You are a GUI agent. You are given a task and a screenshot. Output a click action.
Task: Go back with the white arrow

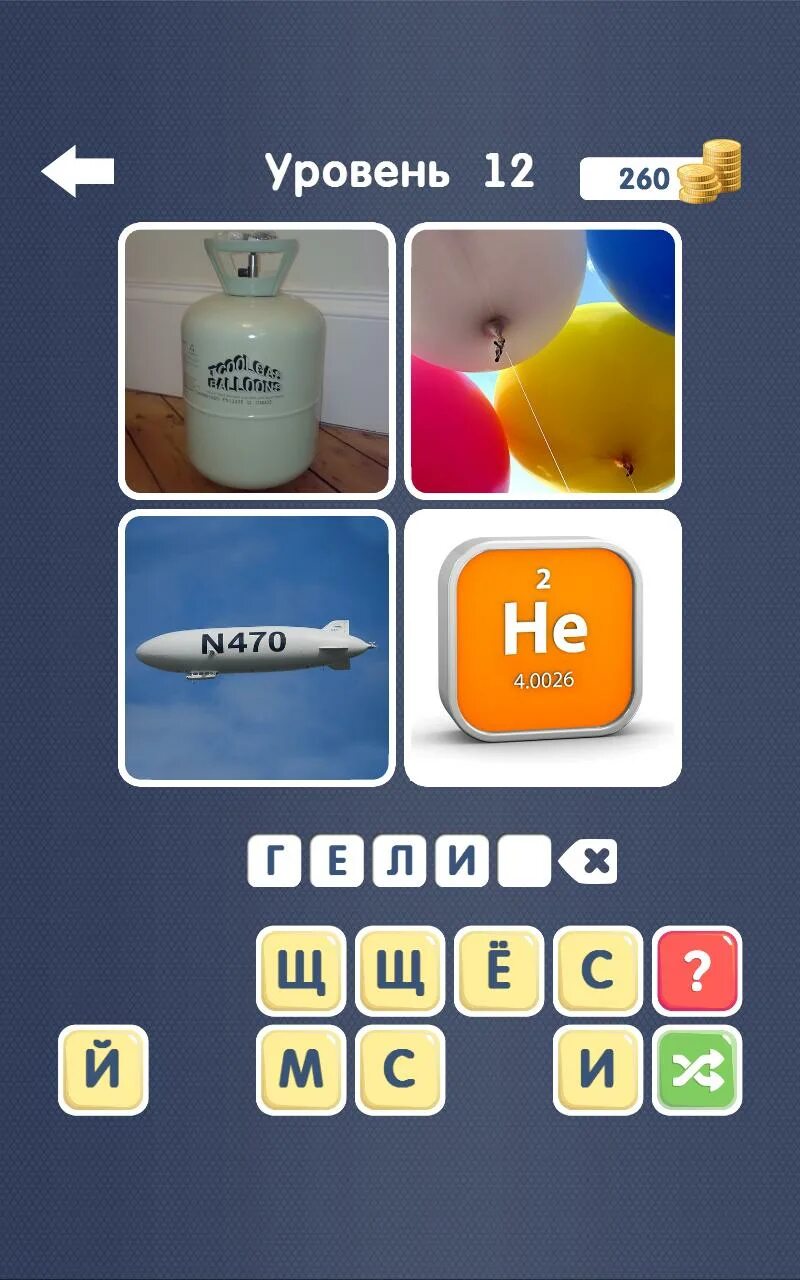(x=78, y=171)
